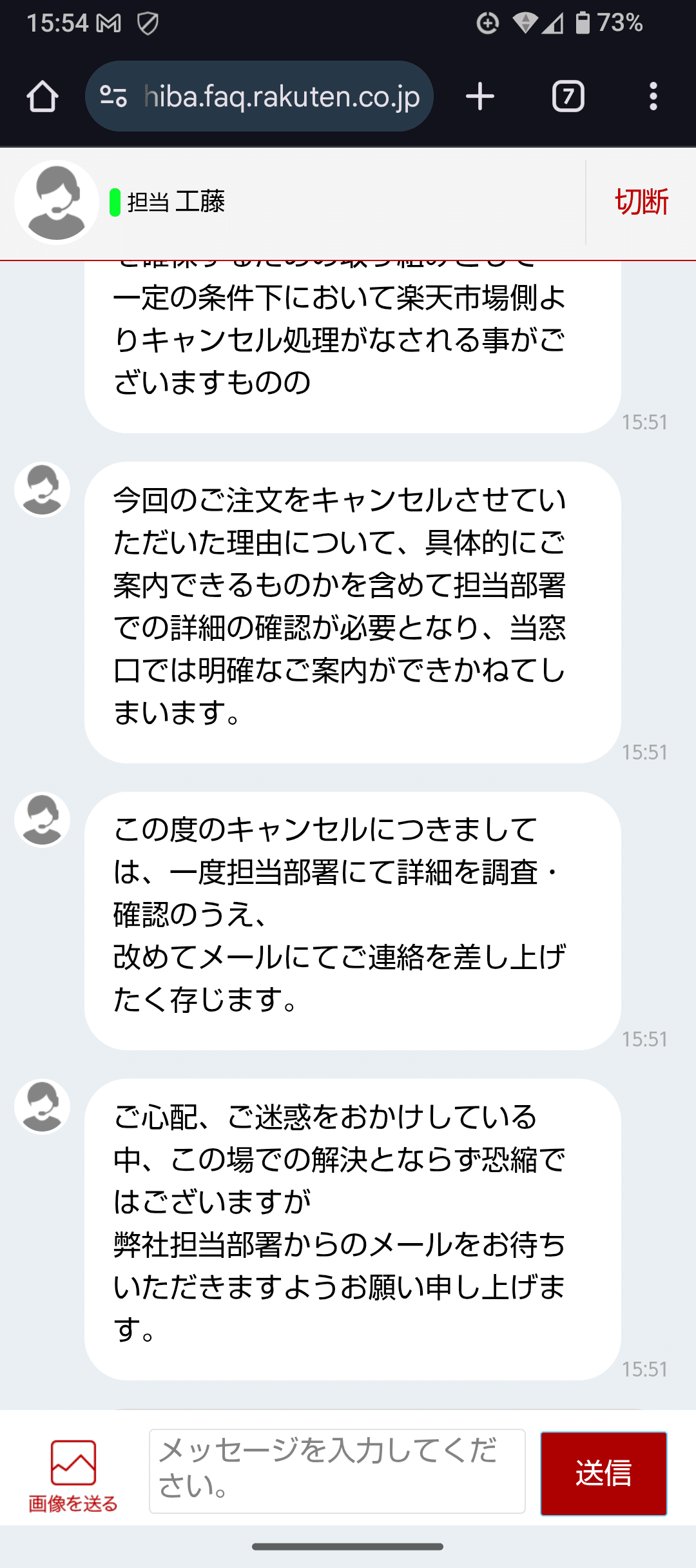Open a new browser tab with the plus icon
696x1568 pixels.
coord(479,97)
